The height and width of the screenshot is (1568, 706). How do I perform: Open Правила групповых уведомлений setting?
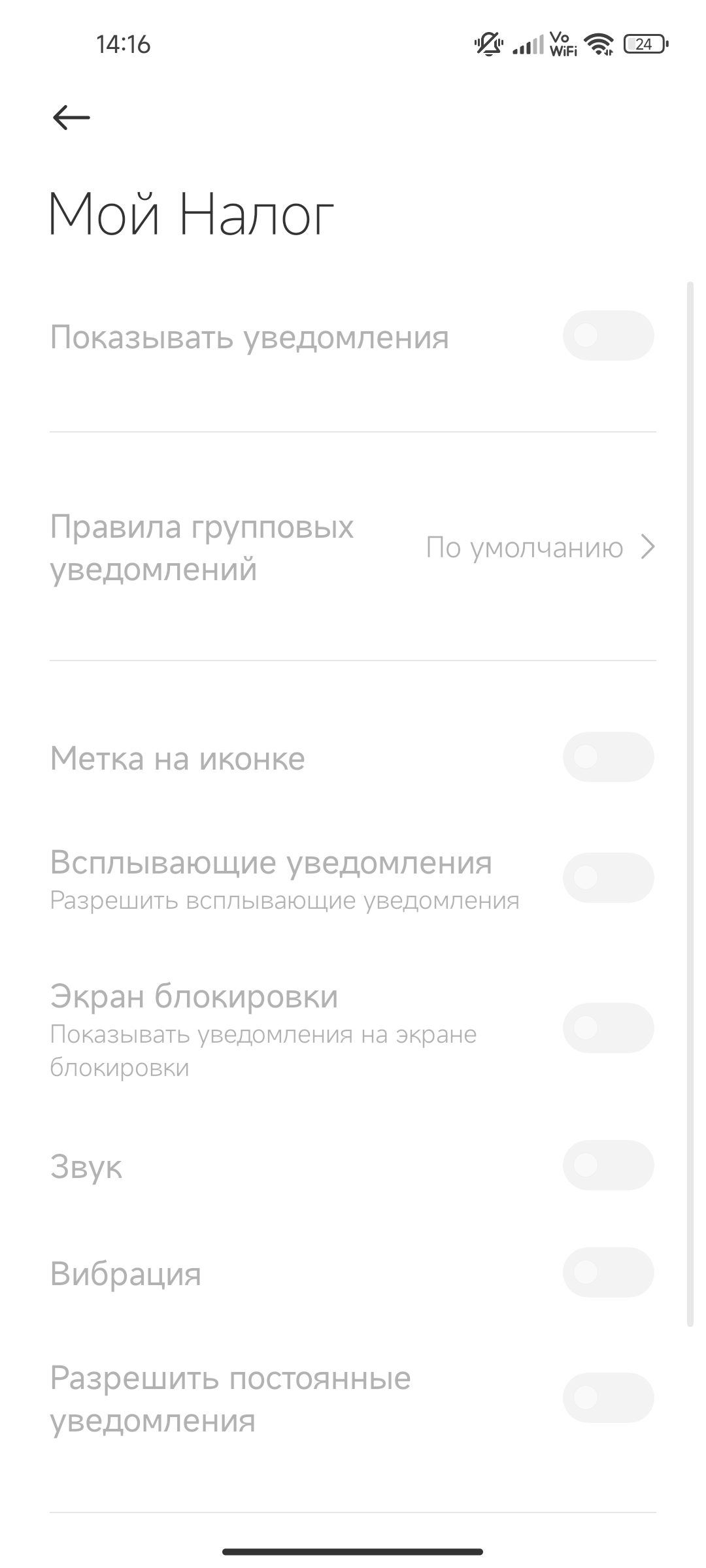point(353,547)
